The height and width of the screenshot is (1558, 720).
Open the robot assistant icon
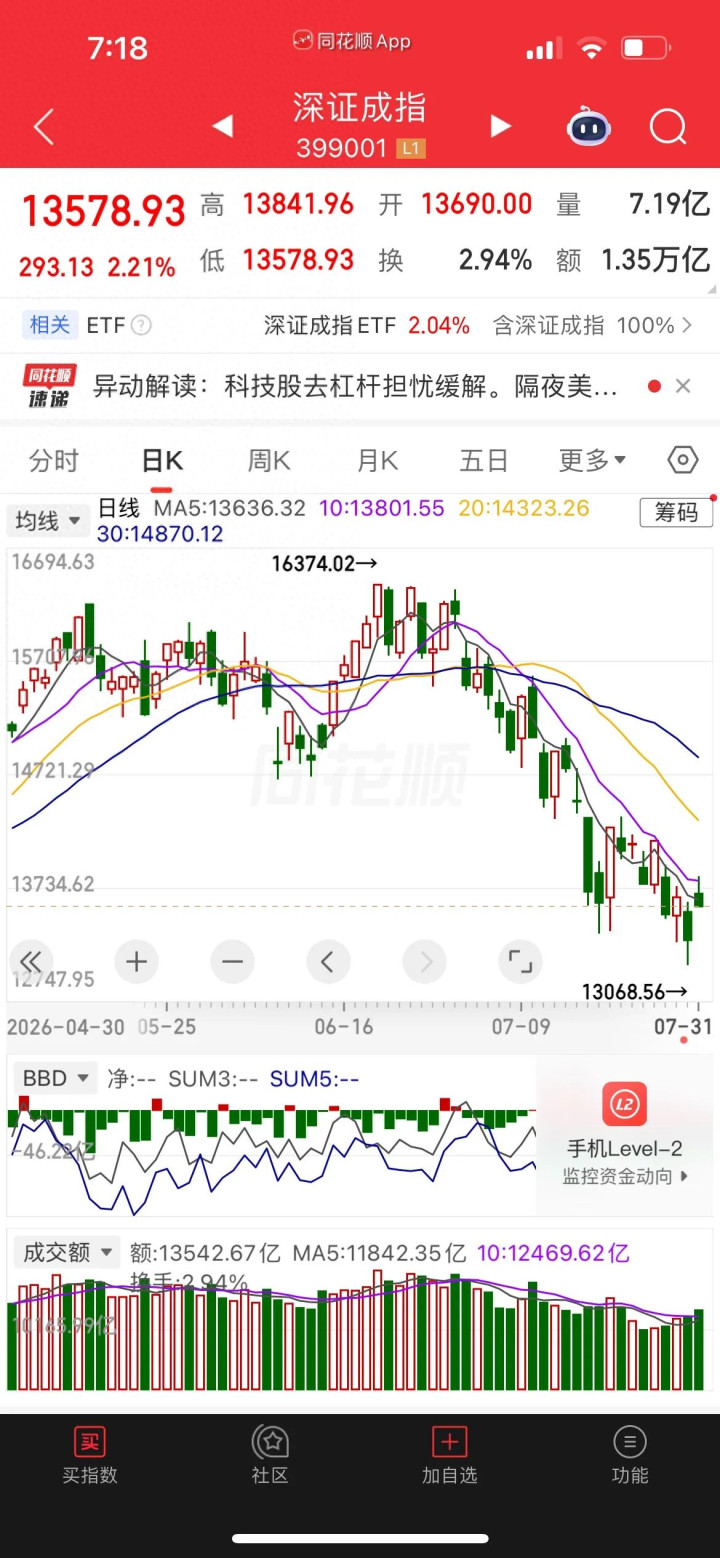tap(589, 127)
